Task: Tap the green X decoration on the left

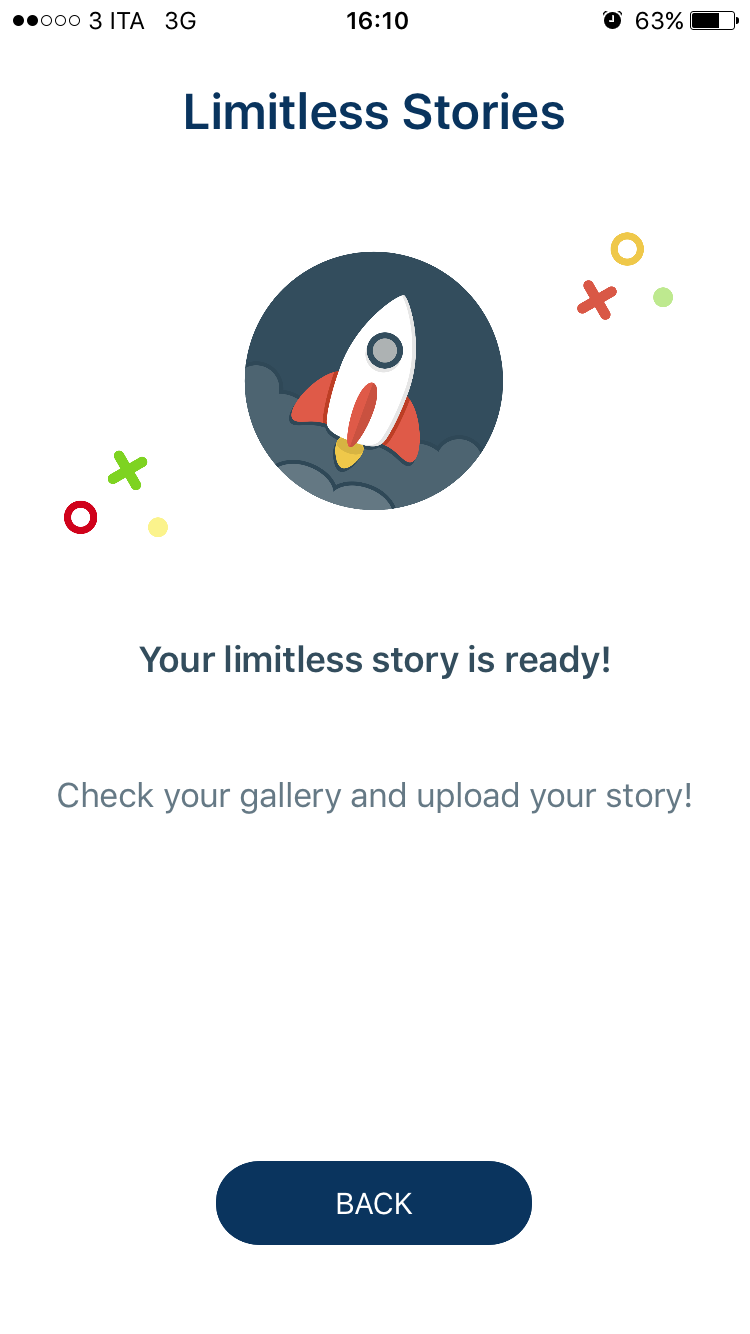Action: tap(127, 470)
